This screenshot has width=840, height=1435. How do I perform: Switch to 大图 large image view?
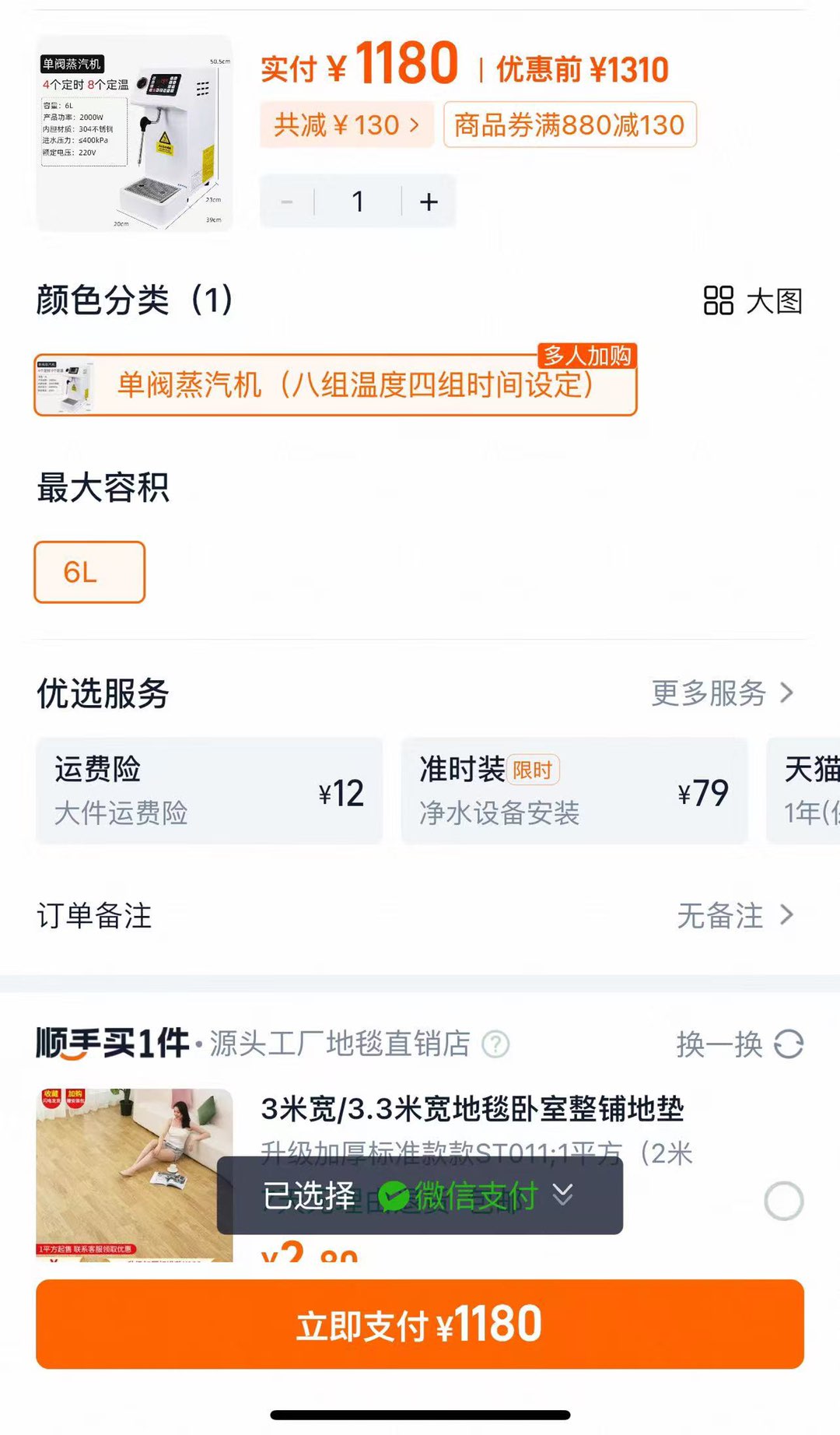tap(752, 301)
